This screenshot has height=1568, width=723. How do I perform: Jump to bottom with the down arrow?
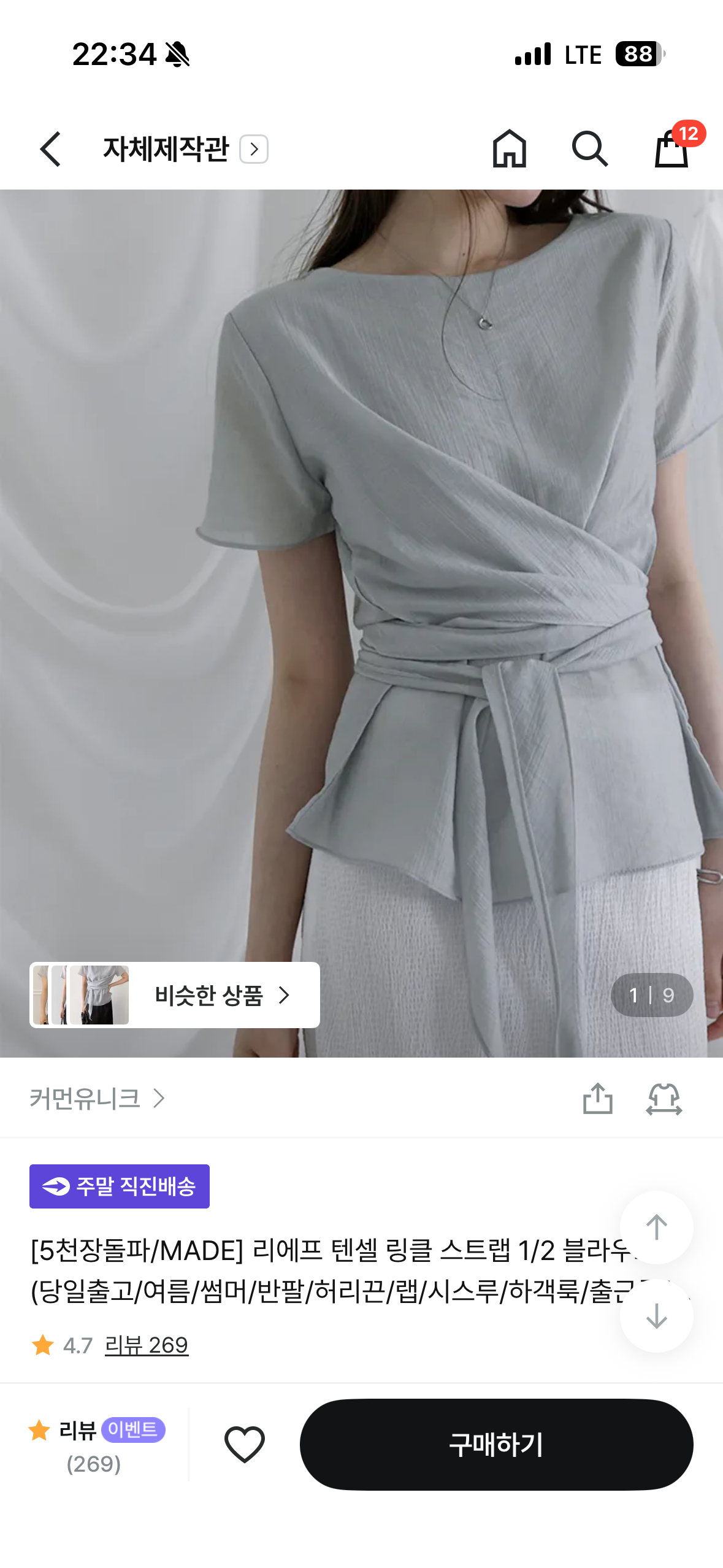point(657,1316)
